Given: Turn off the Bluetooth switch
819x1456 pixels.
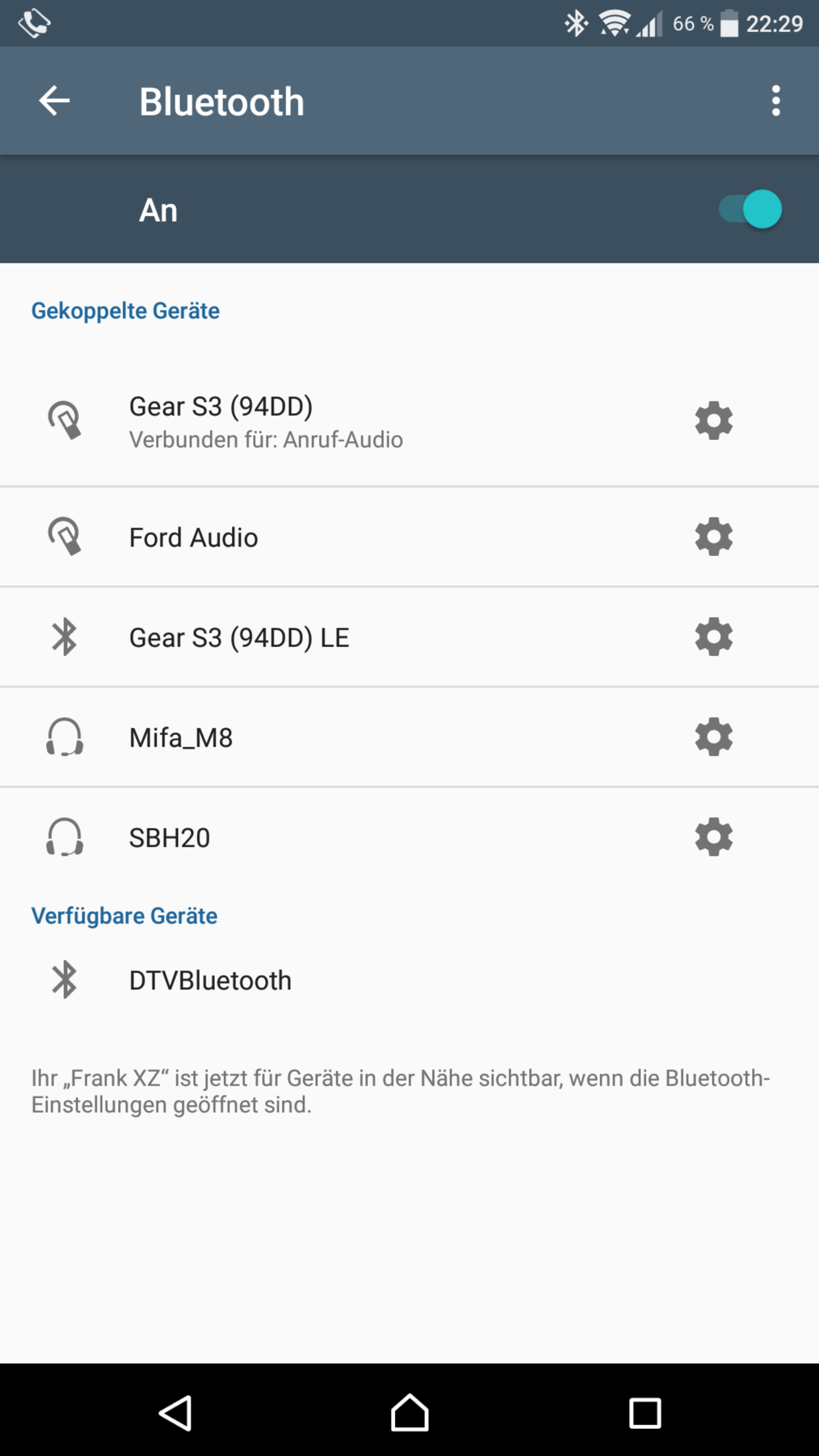Looking at the screenshot, I should coord(750,209).
